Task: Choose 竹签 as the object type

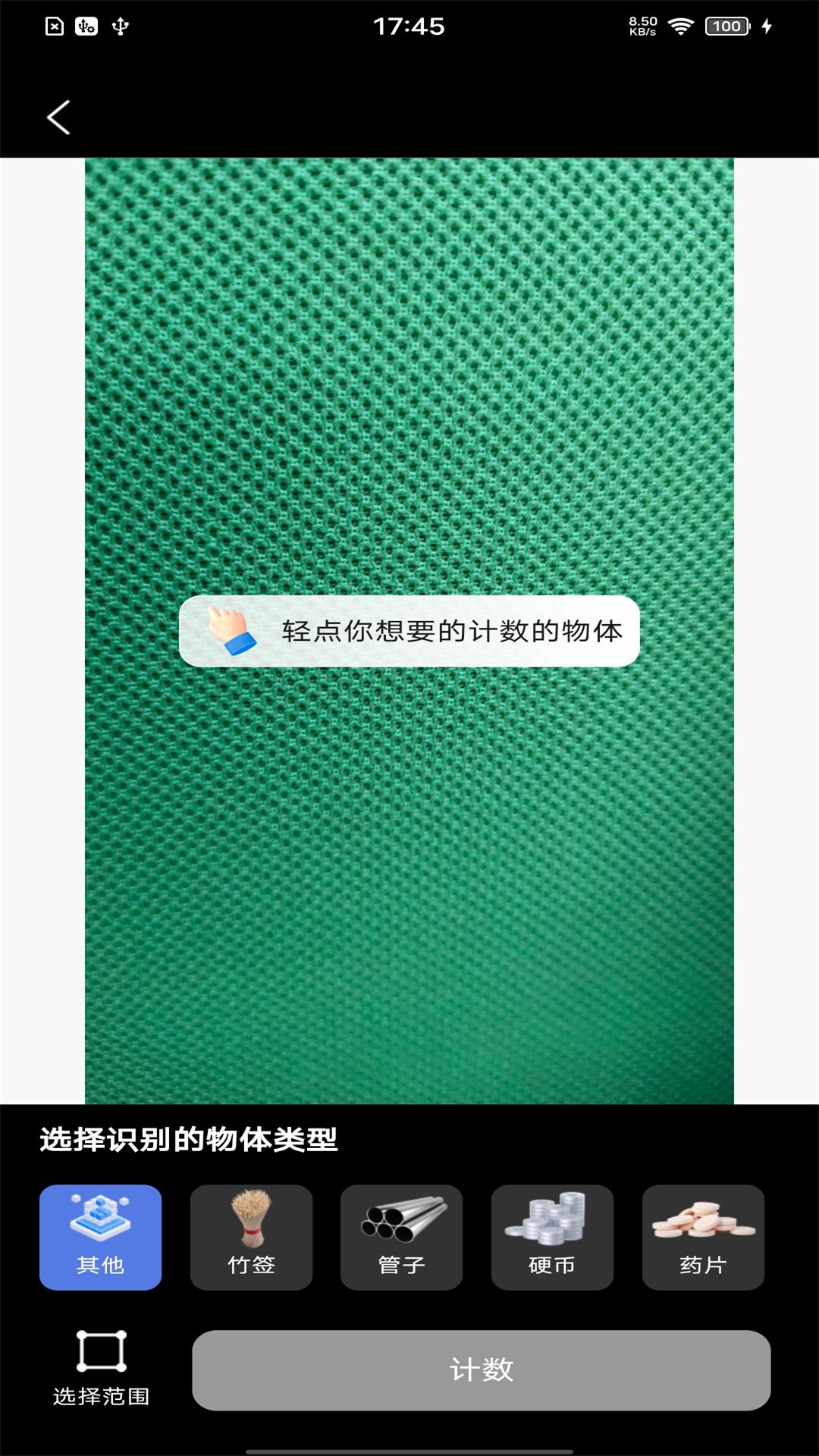Action: (x=251, y=1237)
